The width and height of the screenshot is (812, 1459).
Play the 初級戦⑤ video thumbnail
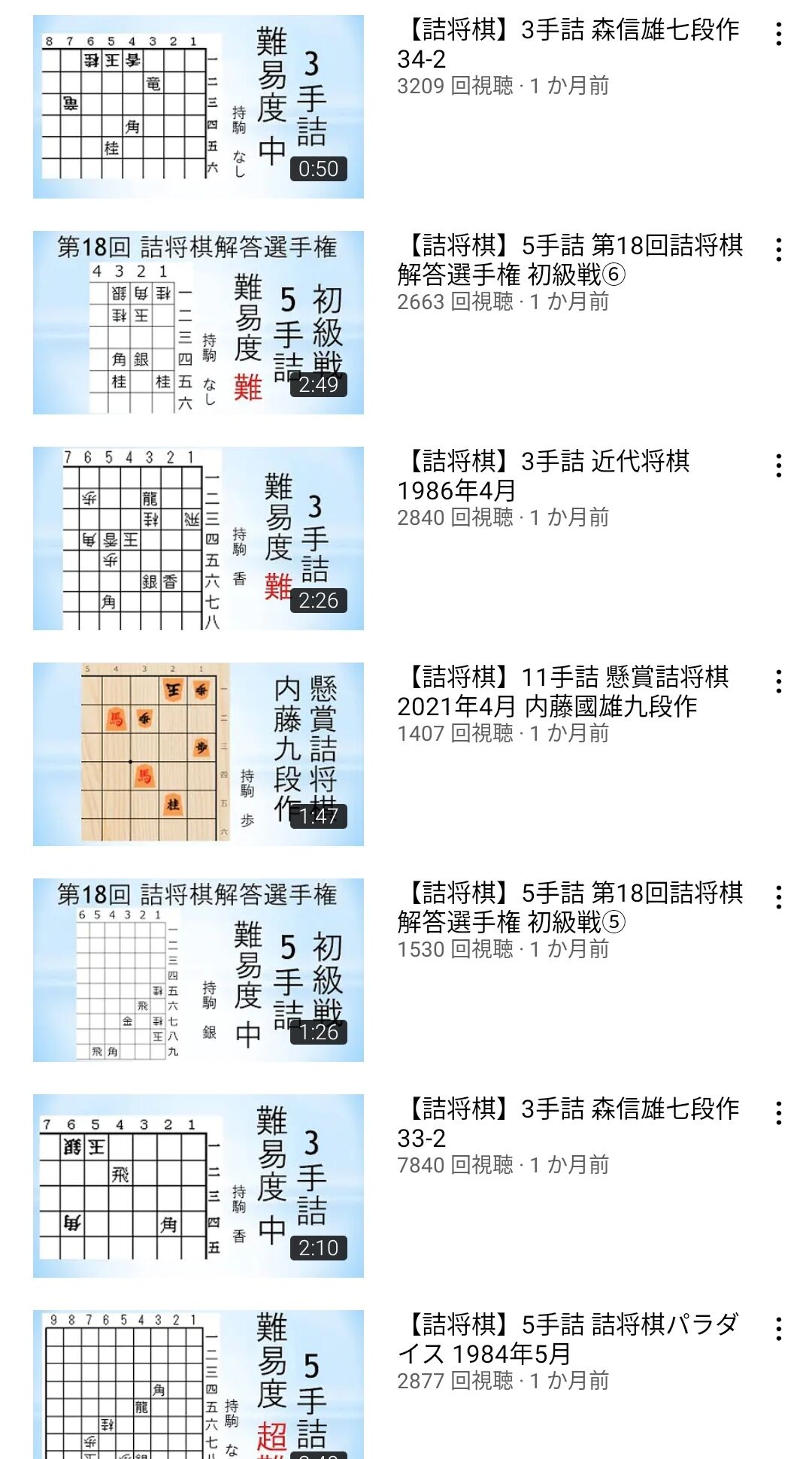tap(198, 970)
